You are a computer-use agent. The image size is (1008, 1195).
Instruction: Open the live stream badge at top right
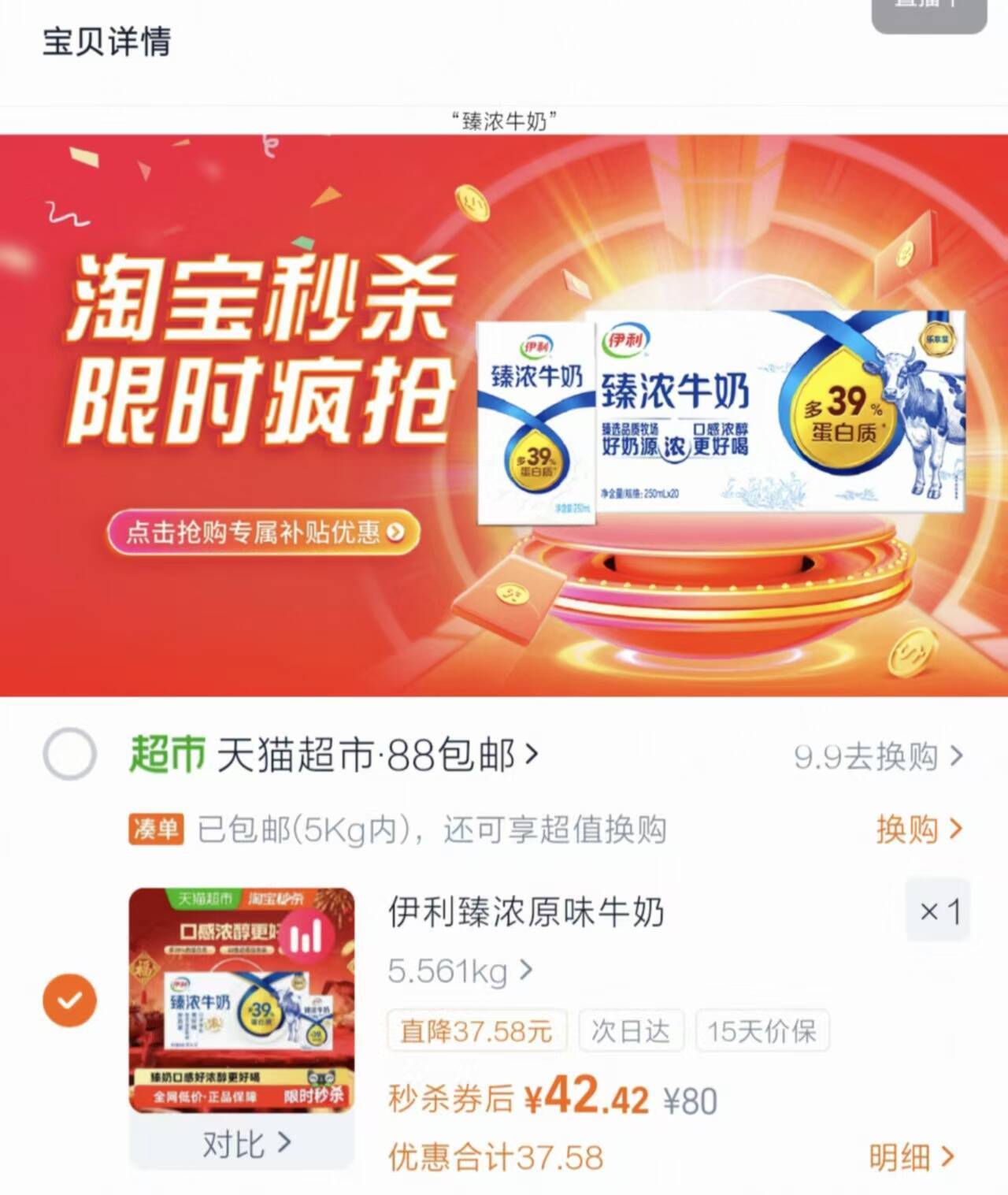coord(928,13)
